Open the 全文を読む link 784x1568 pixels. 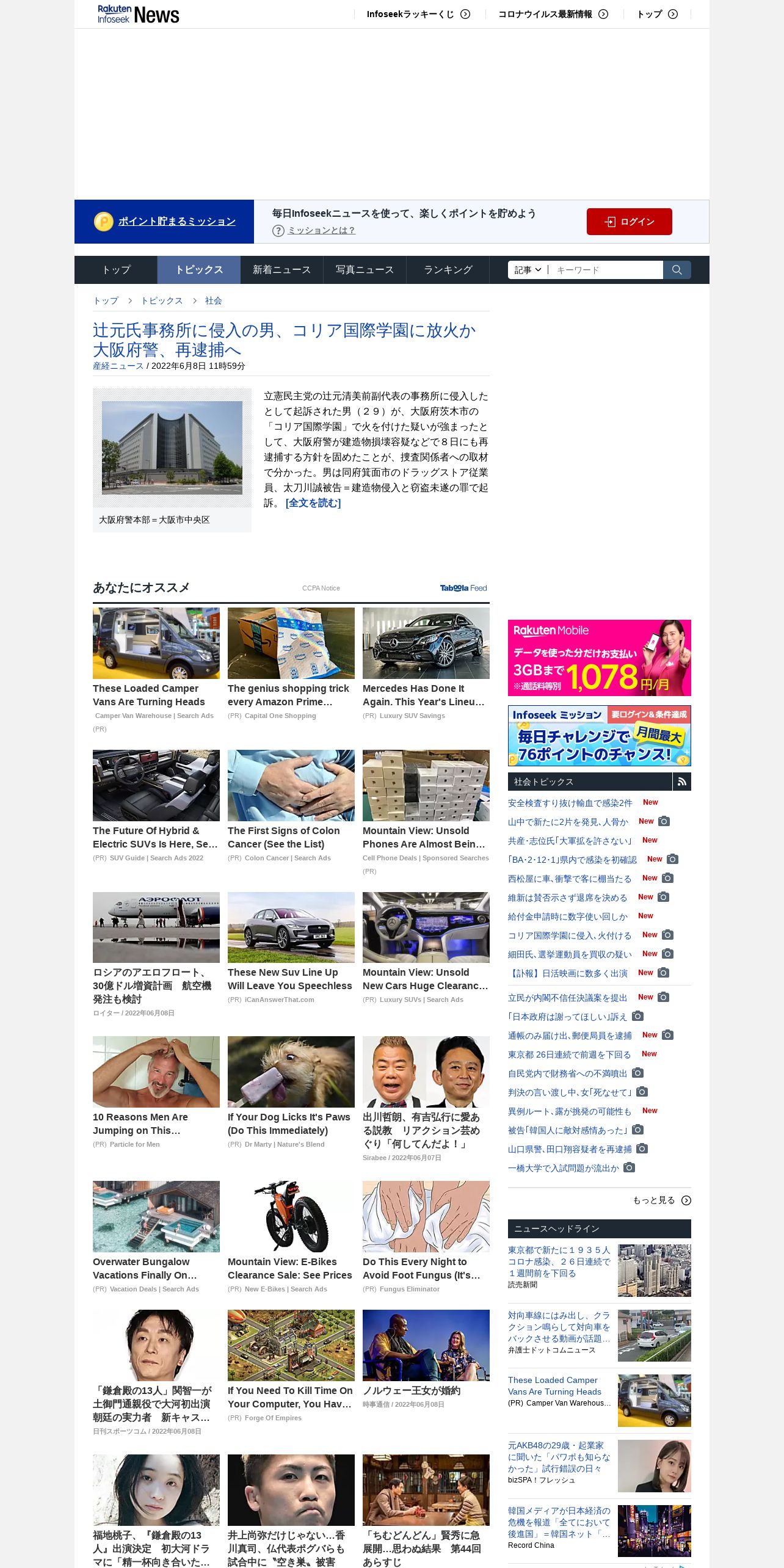click(313, 503)
